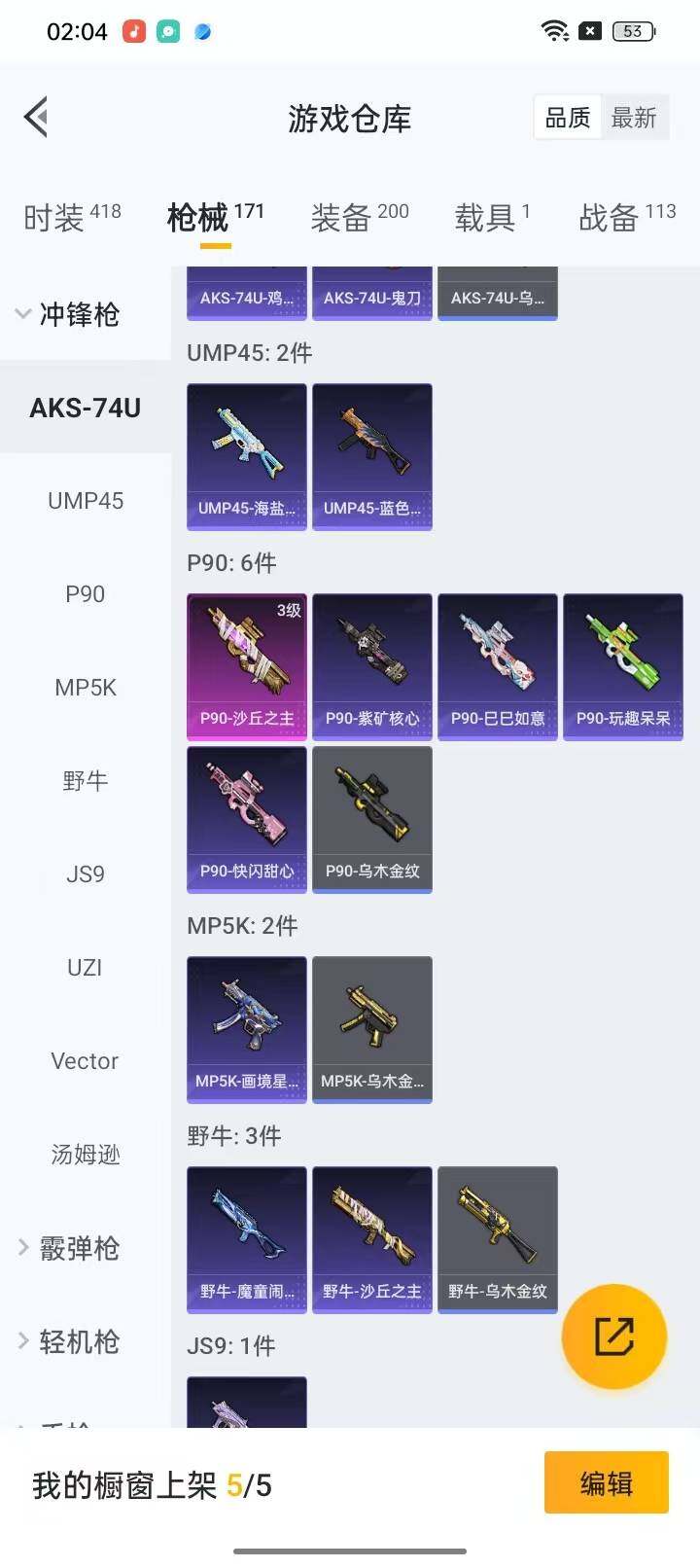Tap the 编辑 button
The height and width of the screenshot is (1568, 700).
point(606,1483)
